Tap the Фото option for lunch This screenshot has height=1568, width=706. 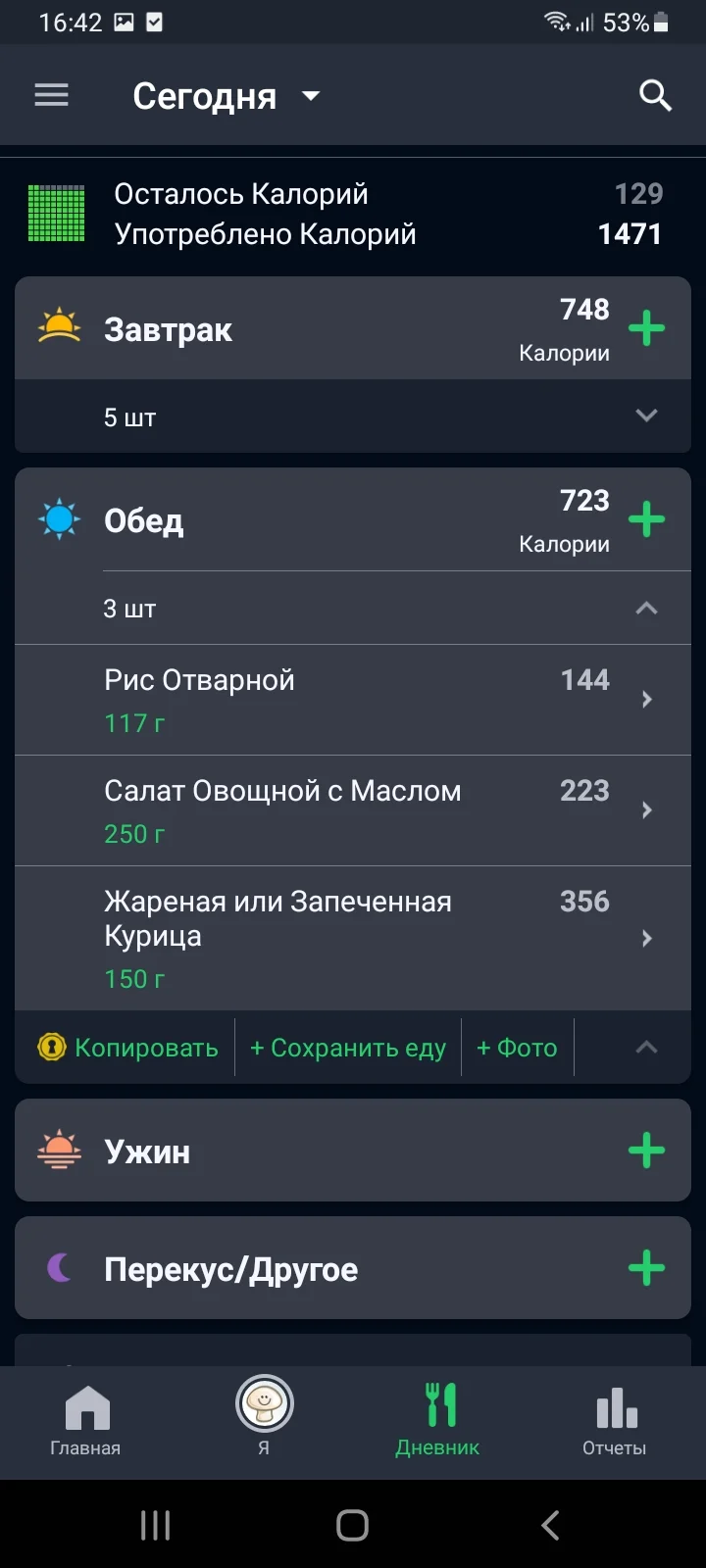tap(518, 1047)
